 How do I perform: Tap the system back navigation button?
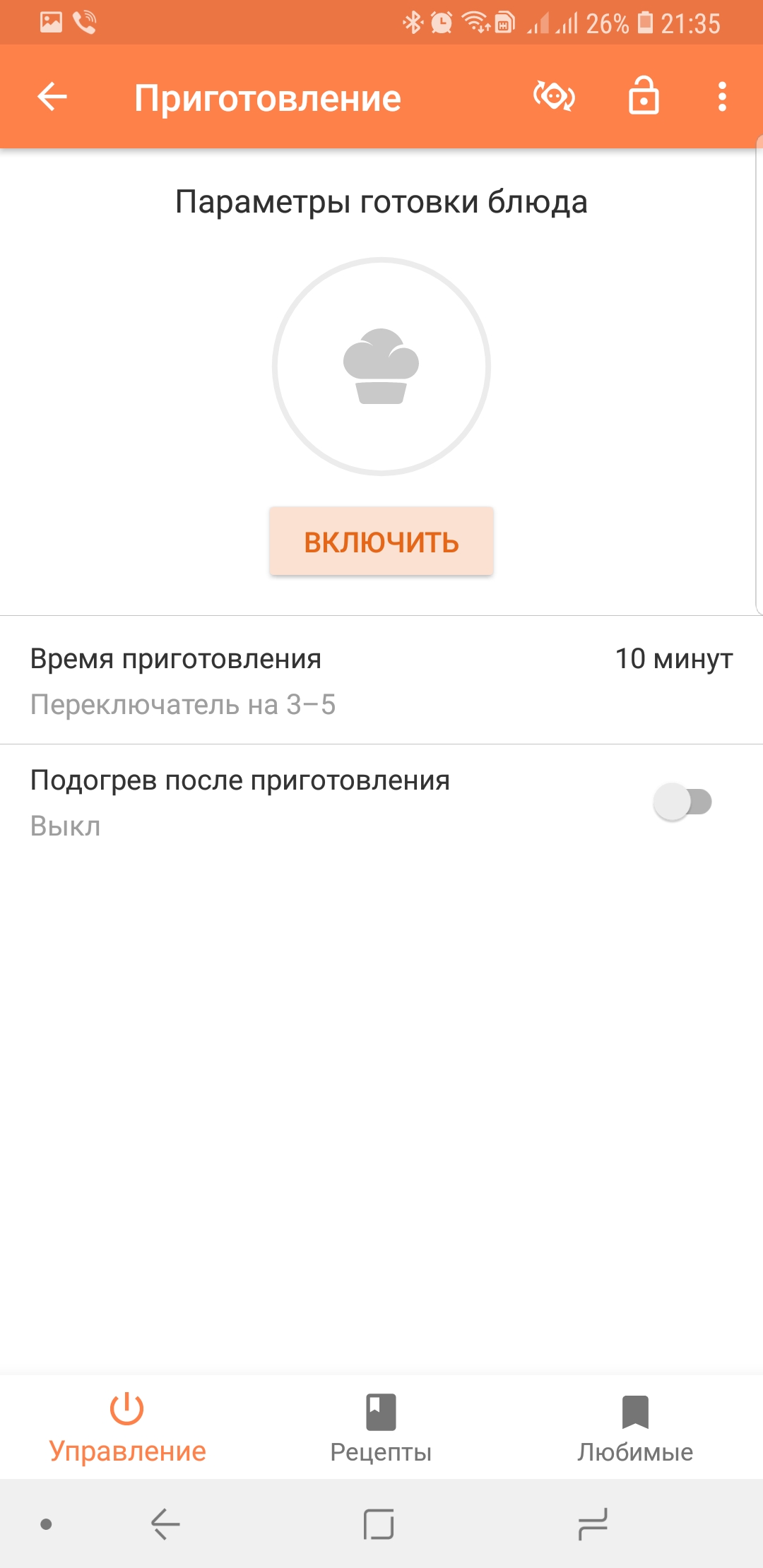coord(166,1524)
